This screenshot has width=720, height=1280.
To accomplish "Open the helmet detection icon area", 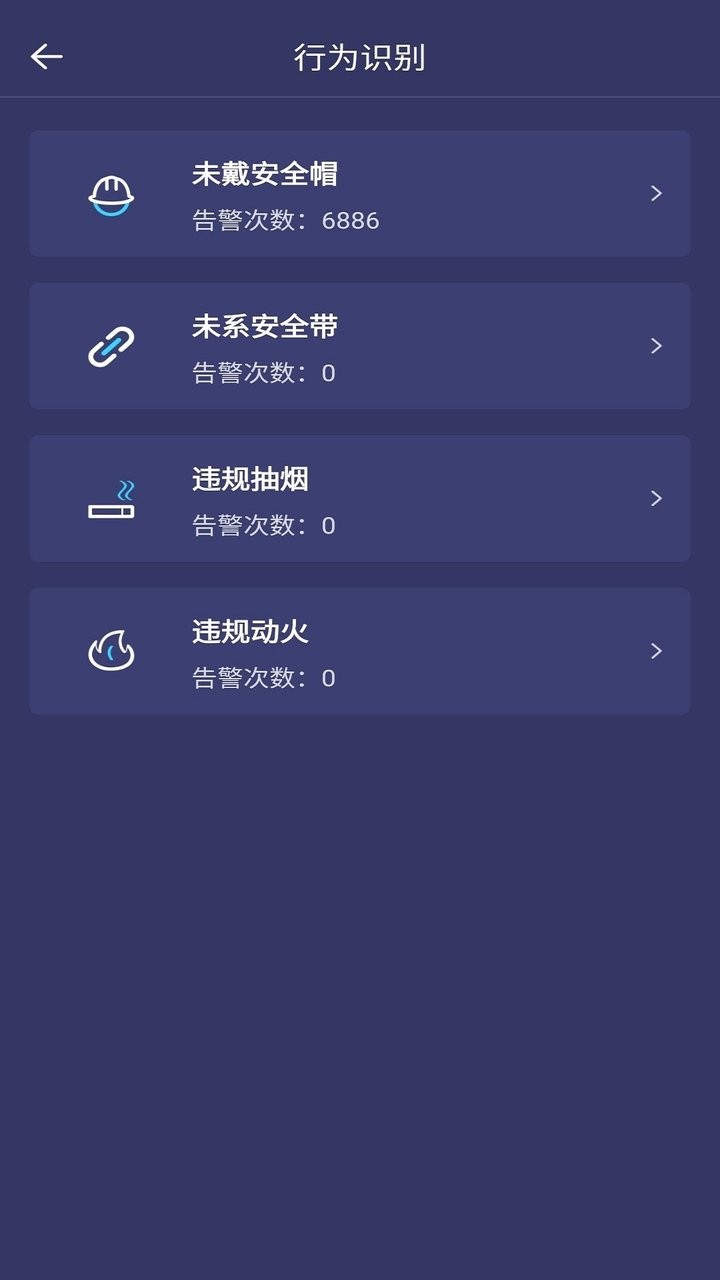I will tap(110, 194).
